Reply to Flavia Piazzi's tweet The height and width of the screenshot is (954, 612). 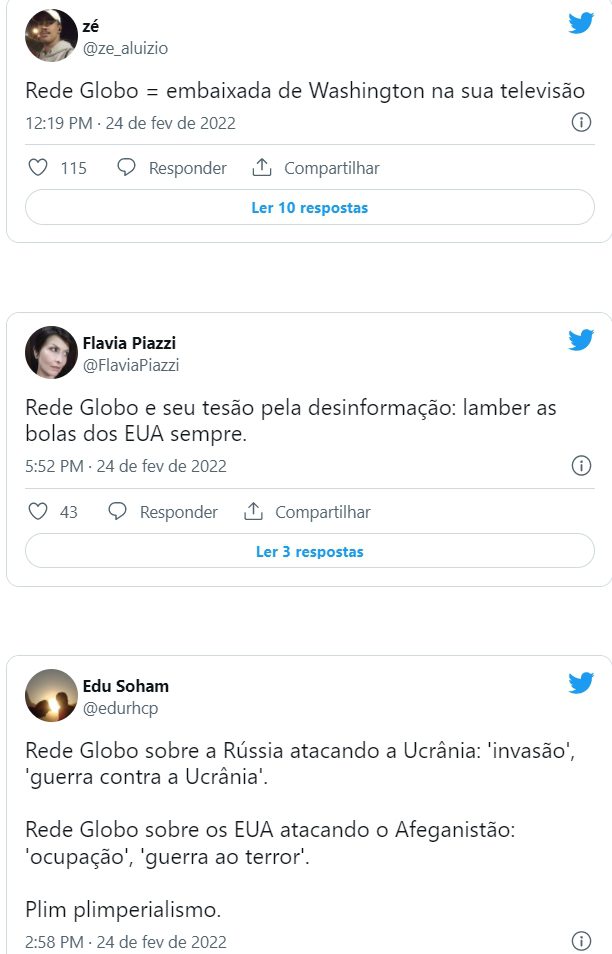pyautogui.click(x=163, y=512)
